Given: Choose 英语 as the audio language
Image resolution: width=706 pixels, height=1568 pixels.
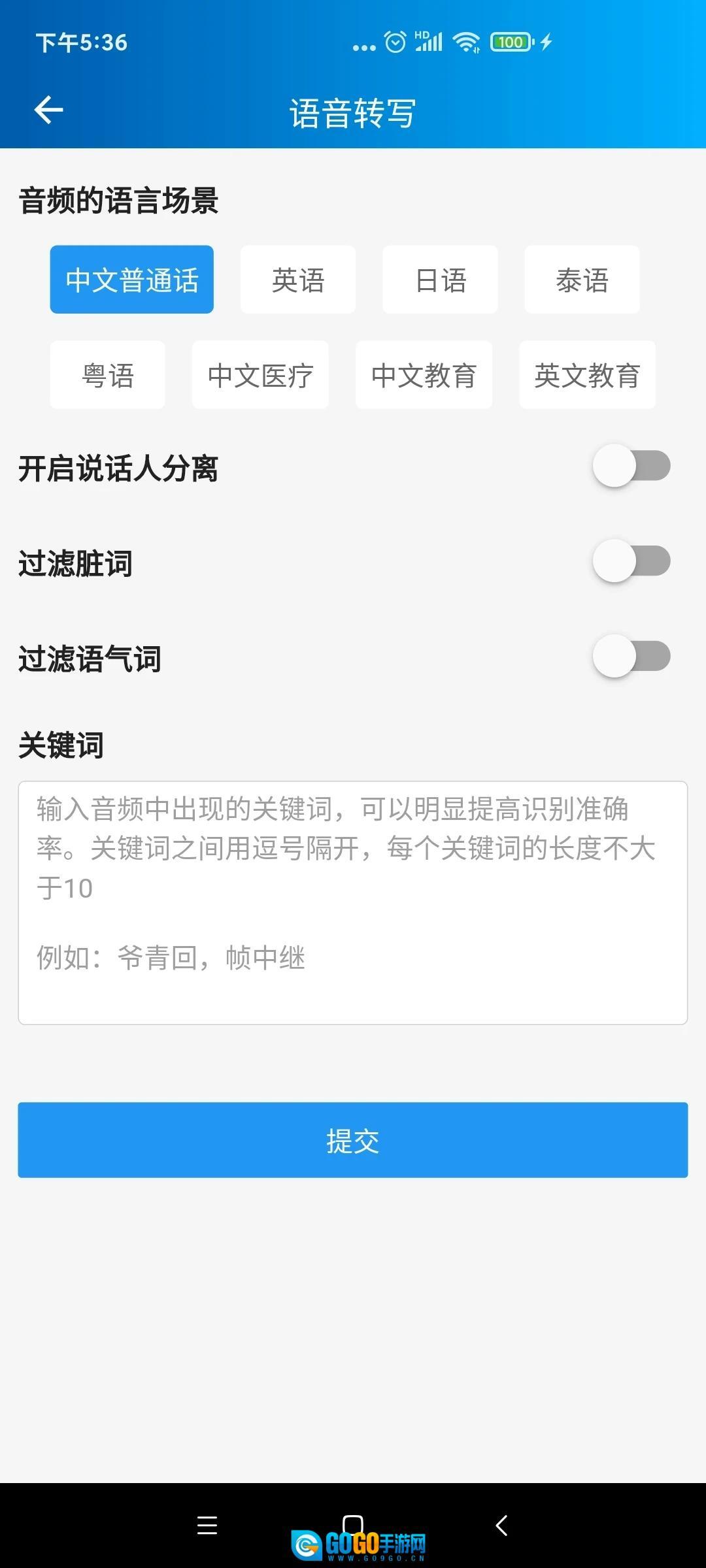Looking at the screenshot, I should coord(298,280).
